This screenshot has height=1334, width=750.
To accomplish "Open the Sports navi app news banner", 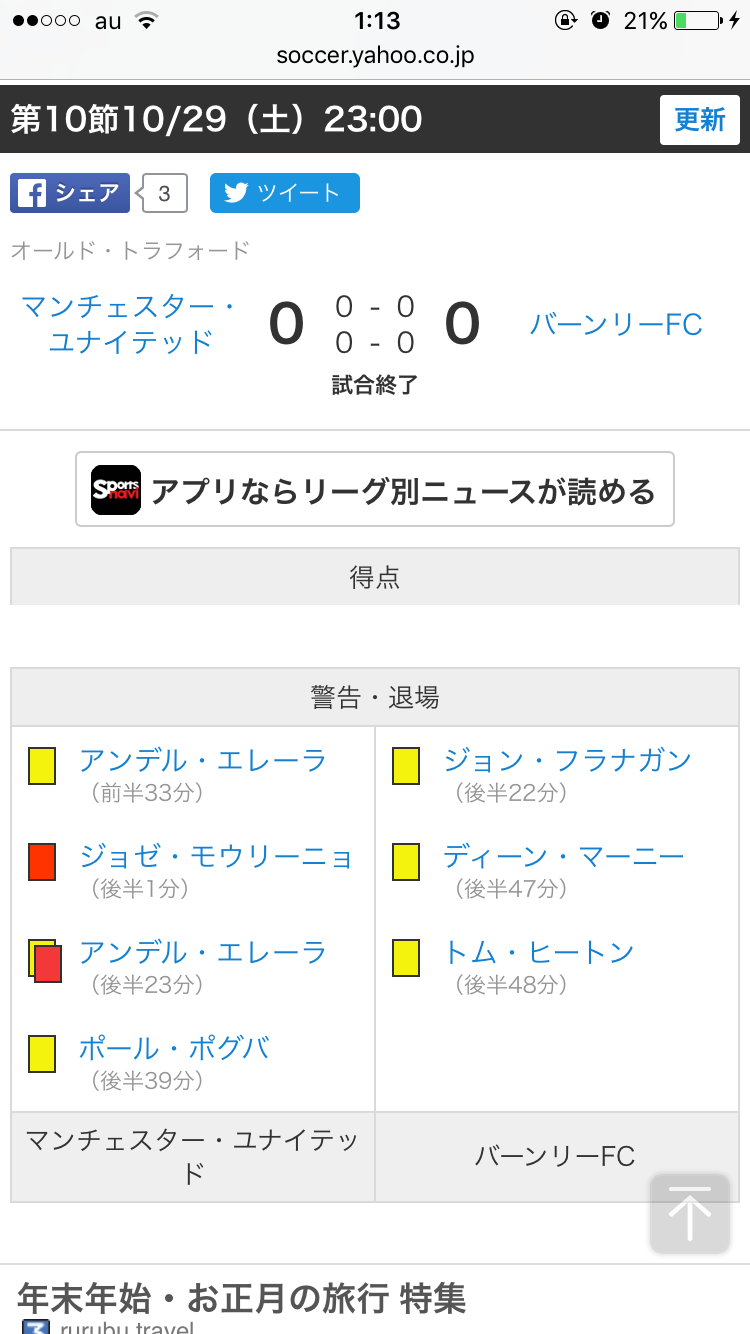I will coord(375,490).
